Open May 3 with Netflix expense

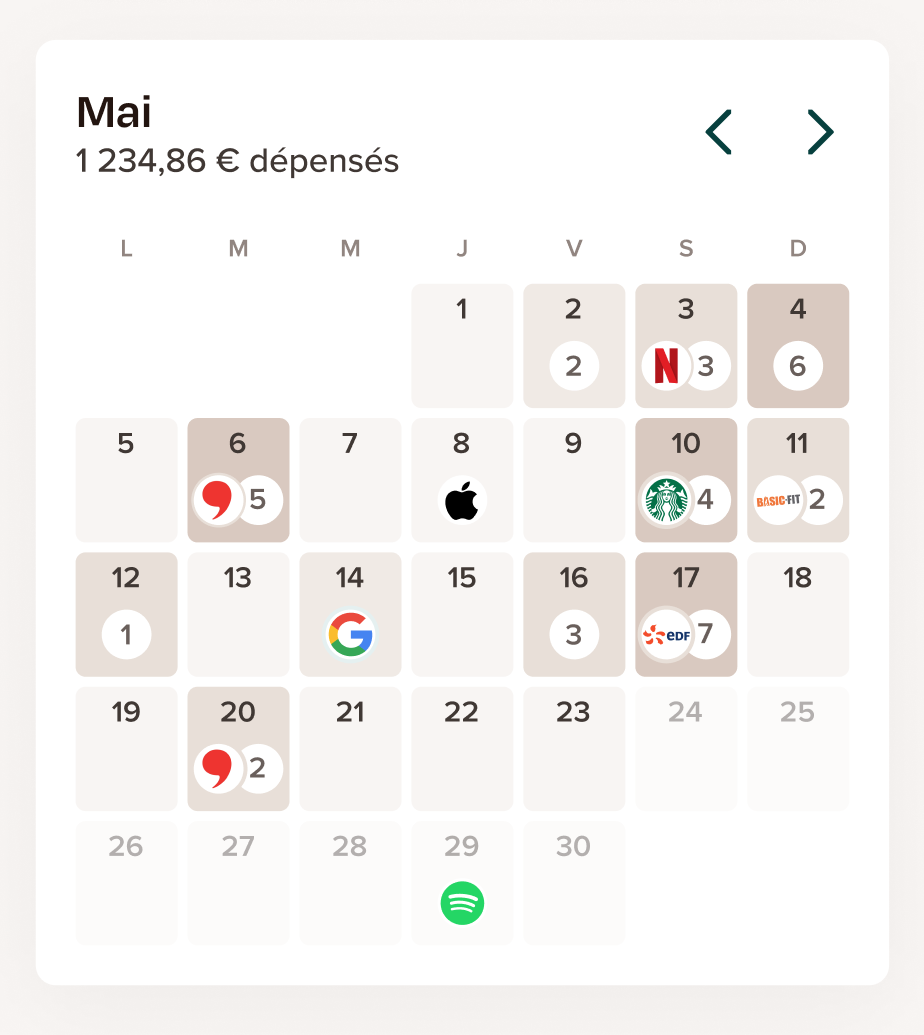point(686,346)
